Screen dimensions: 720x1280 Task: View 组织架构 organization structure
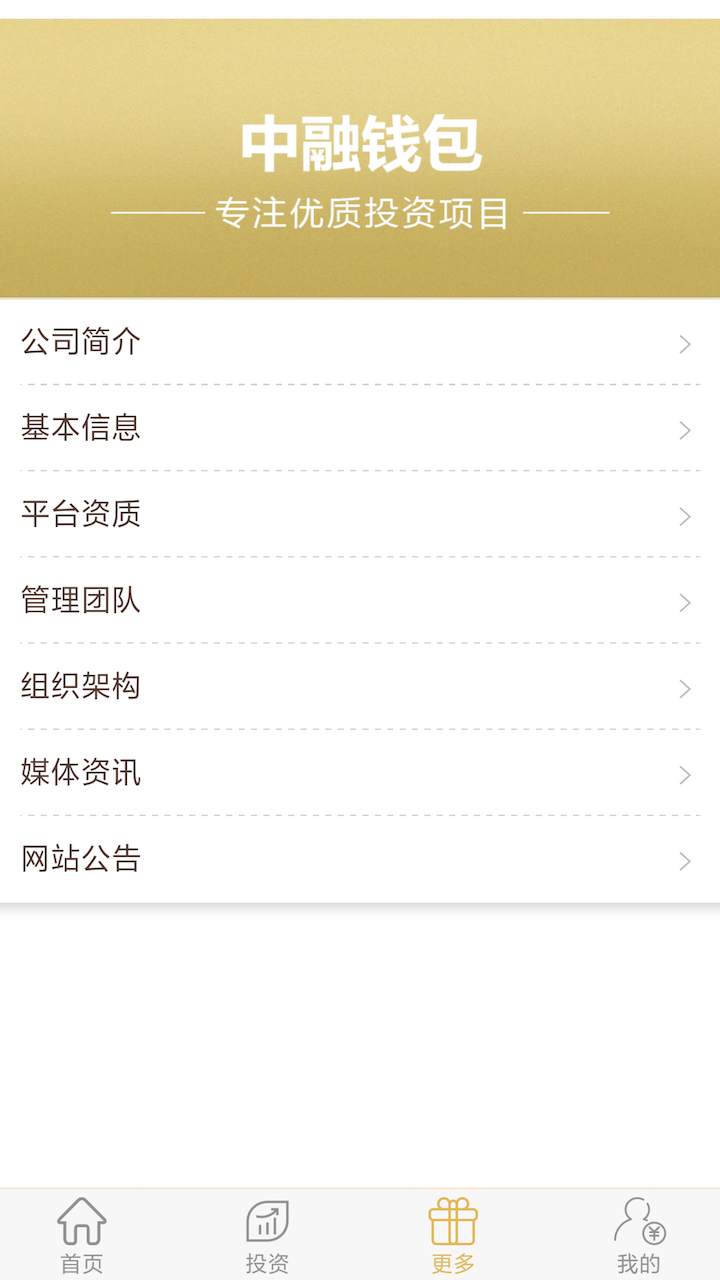pos(360,686)
